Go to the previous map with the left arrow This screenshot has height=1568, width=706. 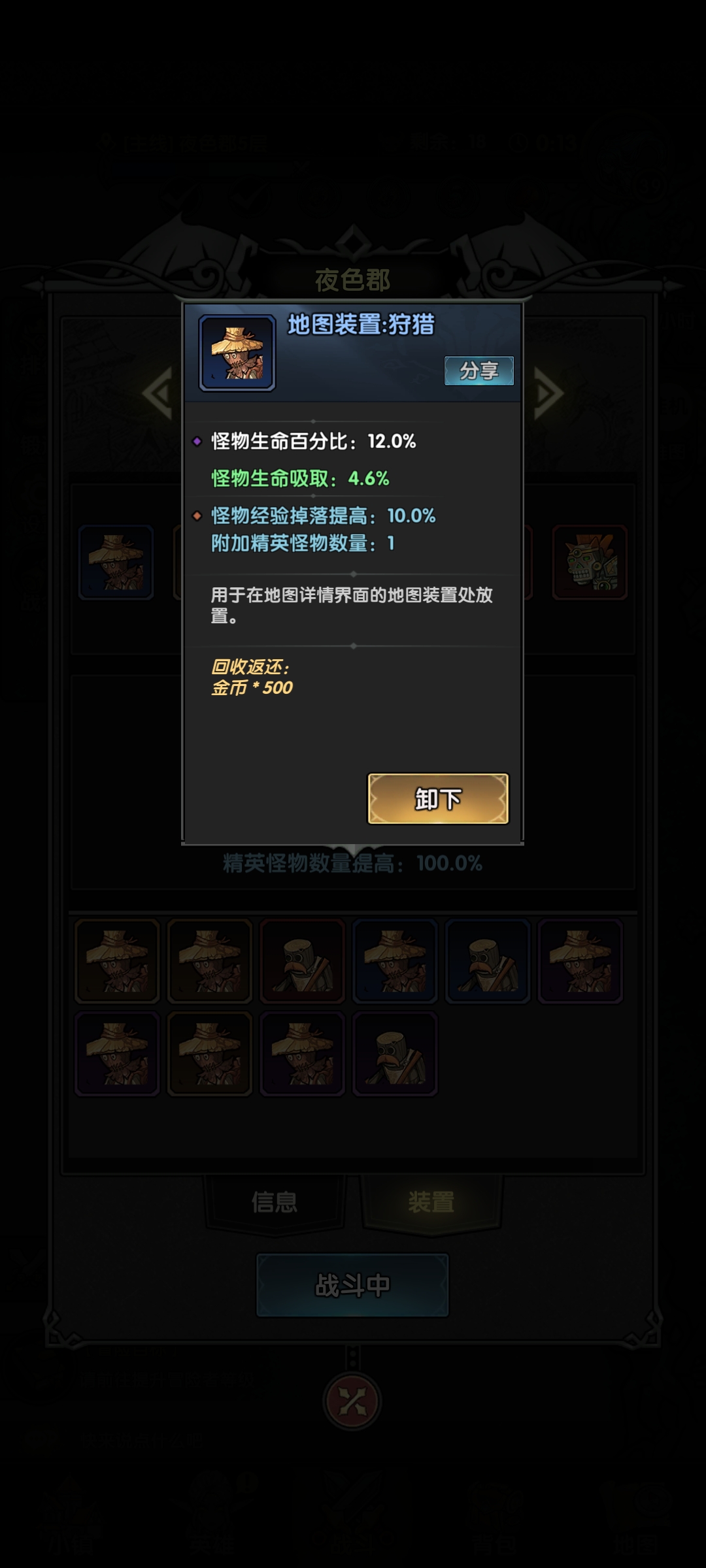click(x=158, y=393)
